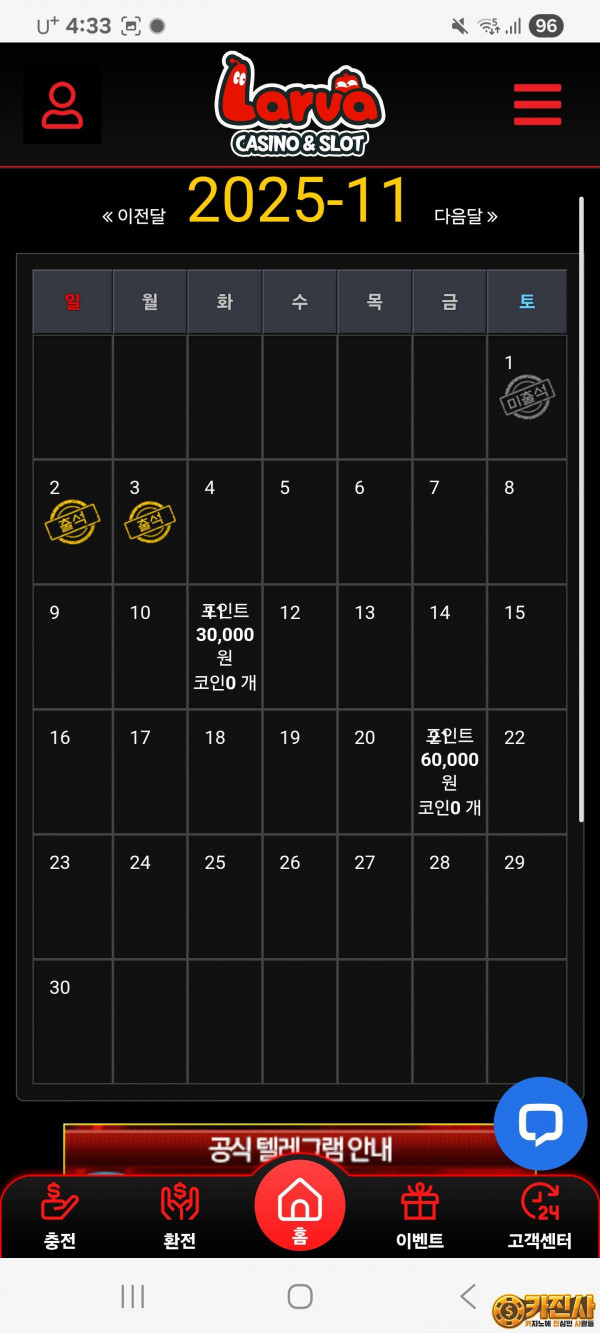This screenshot has height=1333, width=600.
Task: Go to previous month 이전달
Action: pyautogui.click(x=133, y=216)
